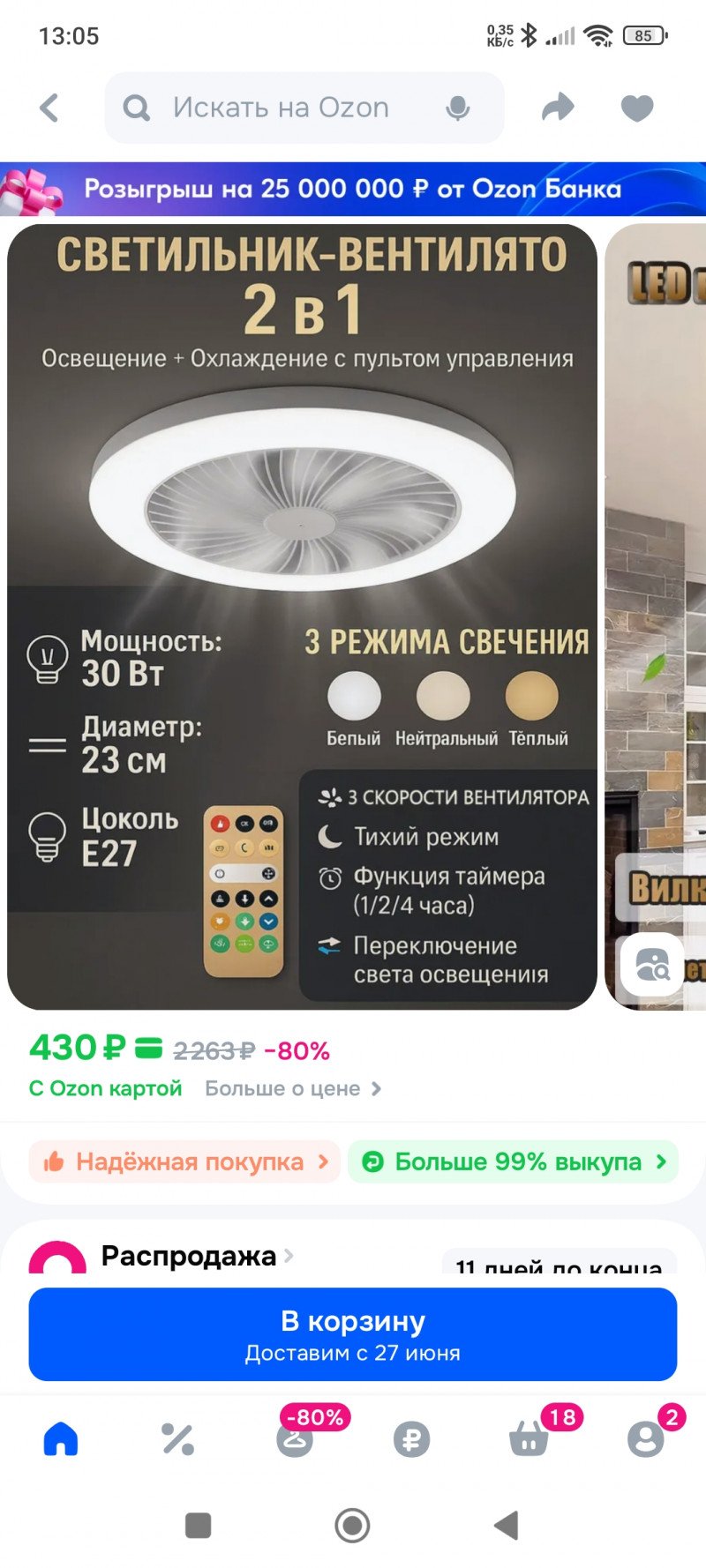Open the tab with -80% badge
This screenshot has height=1568, width=706.
[x=295, y=1438]
